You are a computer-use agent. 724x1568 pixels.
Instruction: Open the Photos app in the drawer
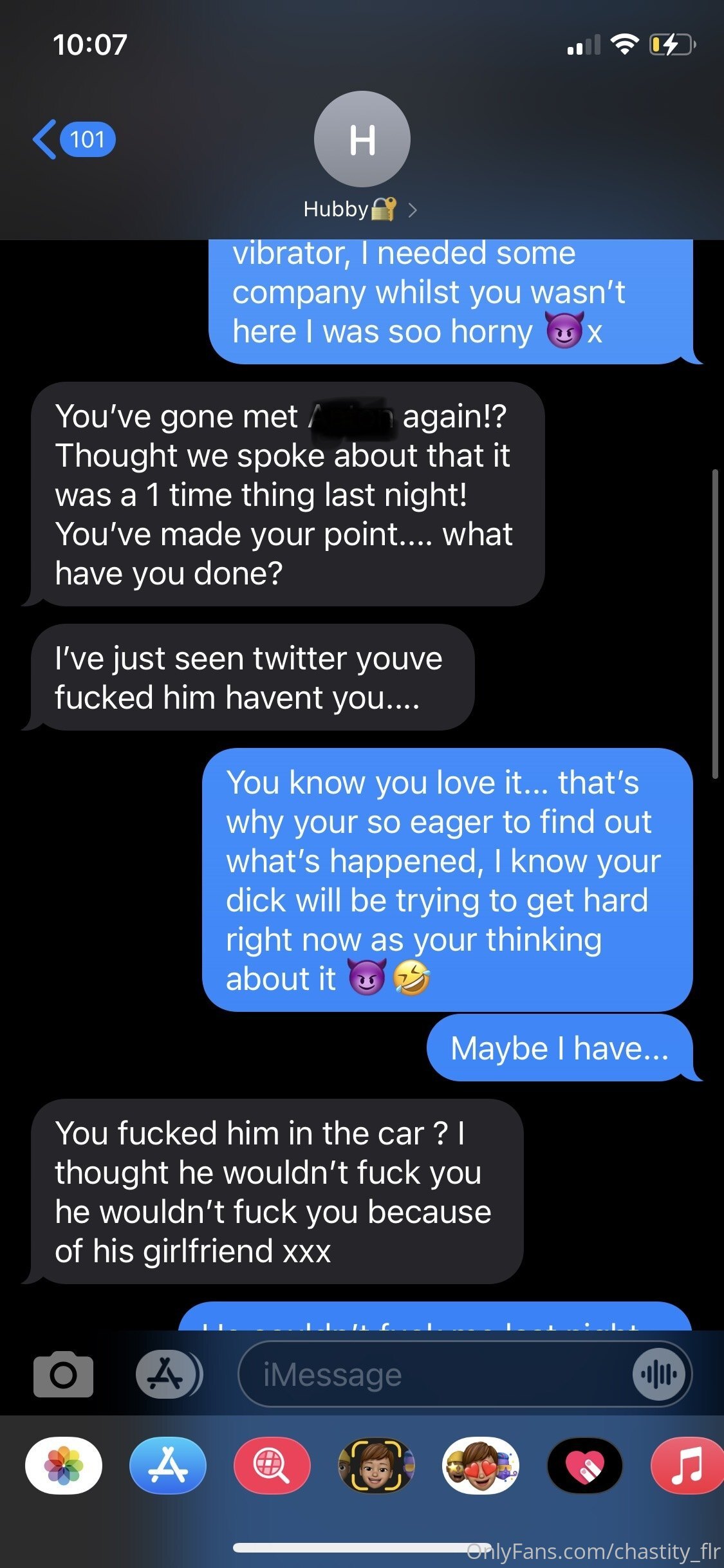64,1466
